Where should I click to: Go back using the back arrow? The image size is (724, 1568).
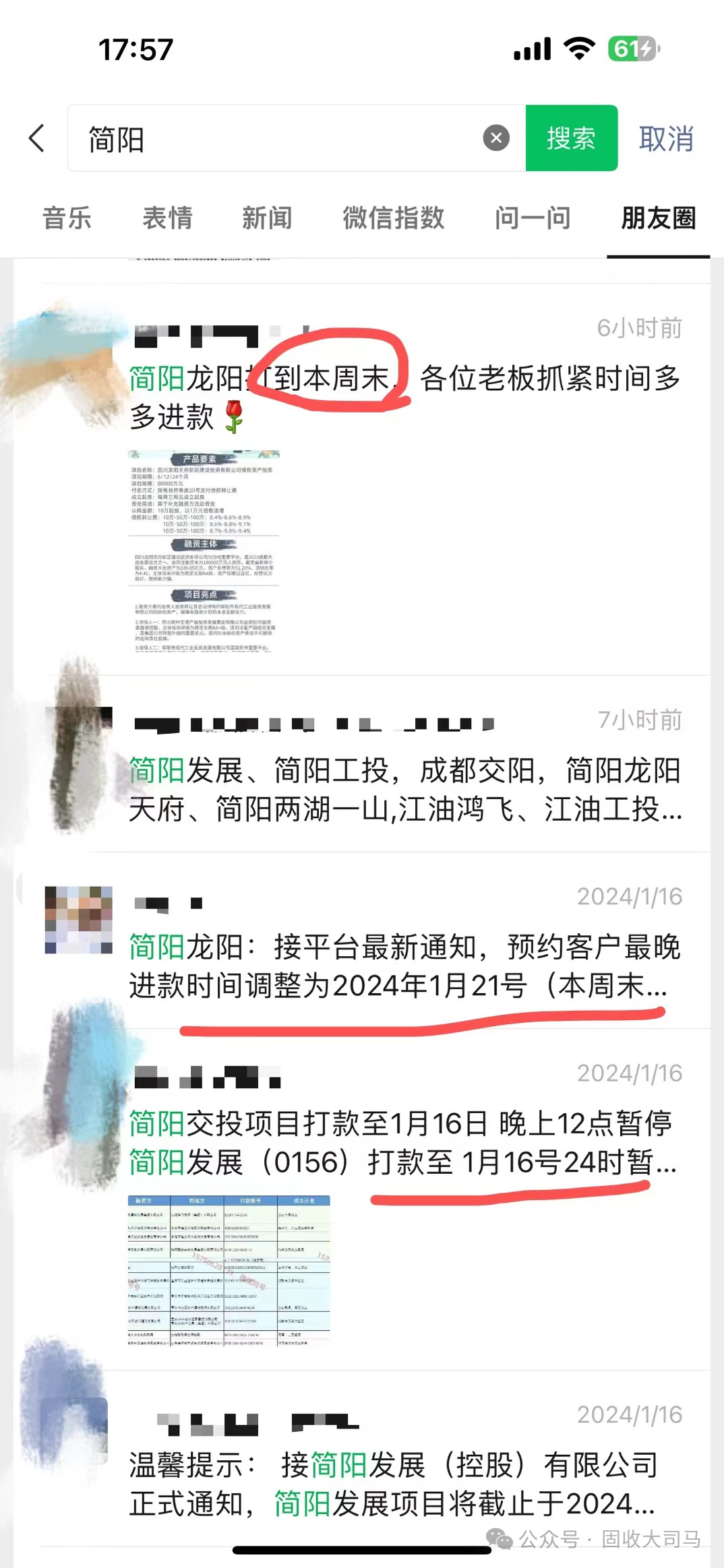click(37, 139)
